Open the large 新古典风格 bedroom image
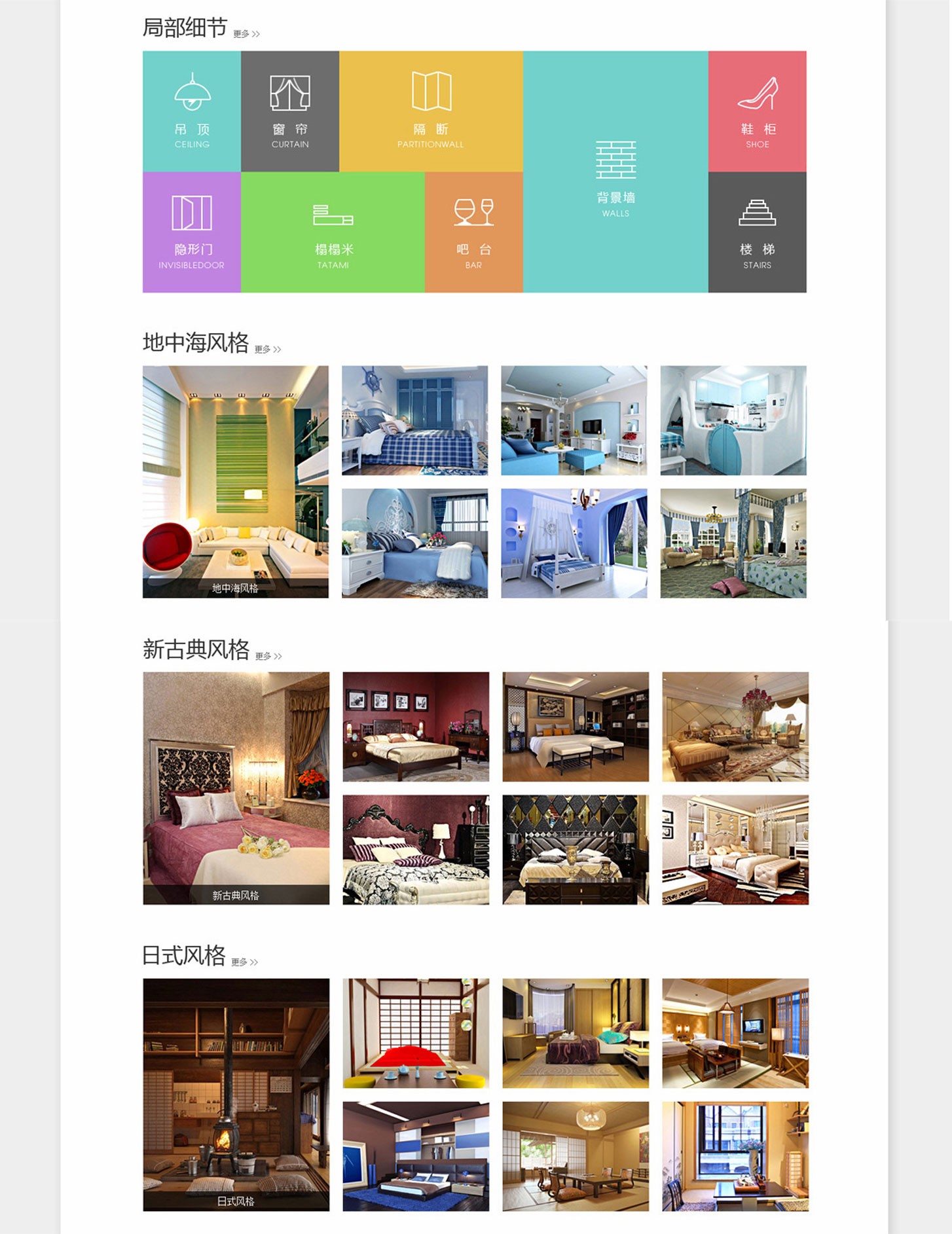952x1234 pixels. pos(236,788)
